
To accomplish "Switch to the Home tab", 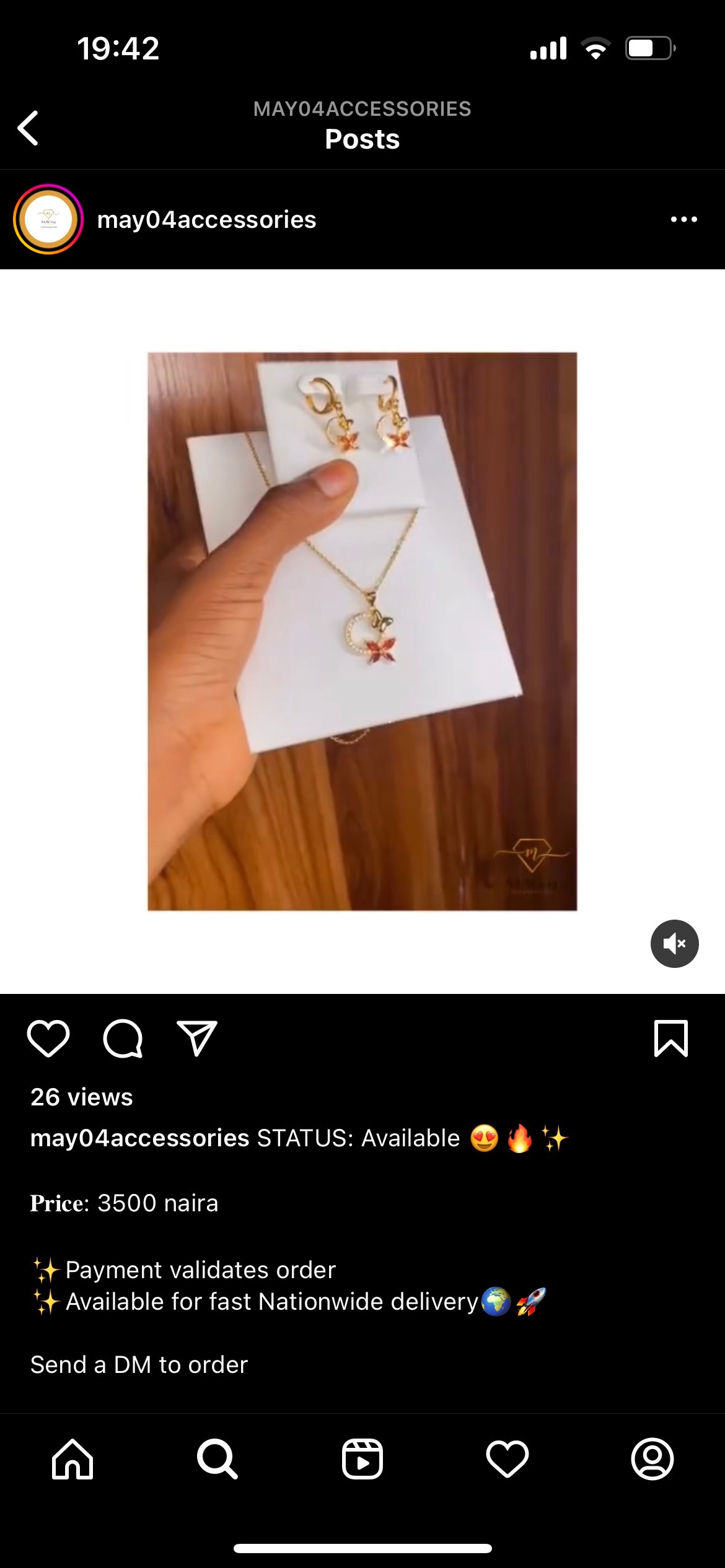I will click(x=72, y=1459).
